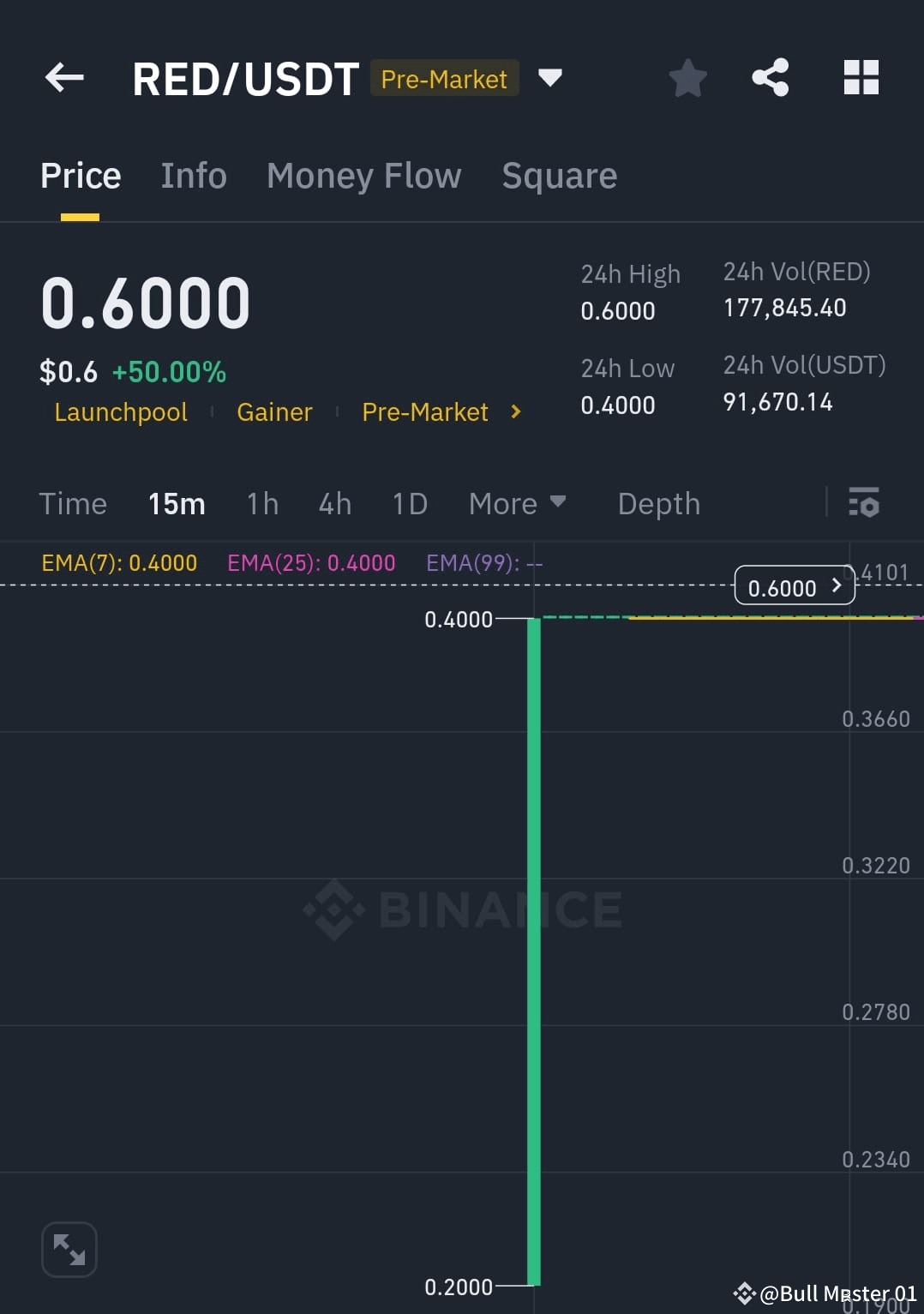Open the trading pair dropdown next to Pre-Market
Viewport: 924px width, 1314px height.
551,77
